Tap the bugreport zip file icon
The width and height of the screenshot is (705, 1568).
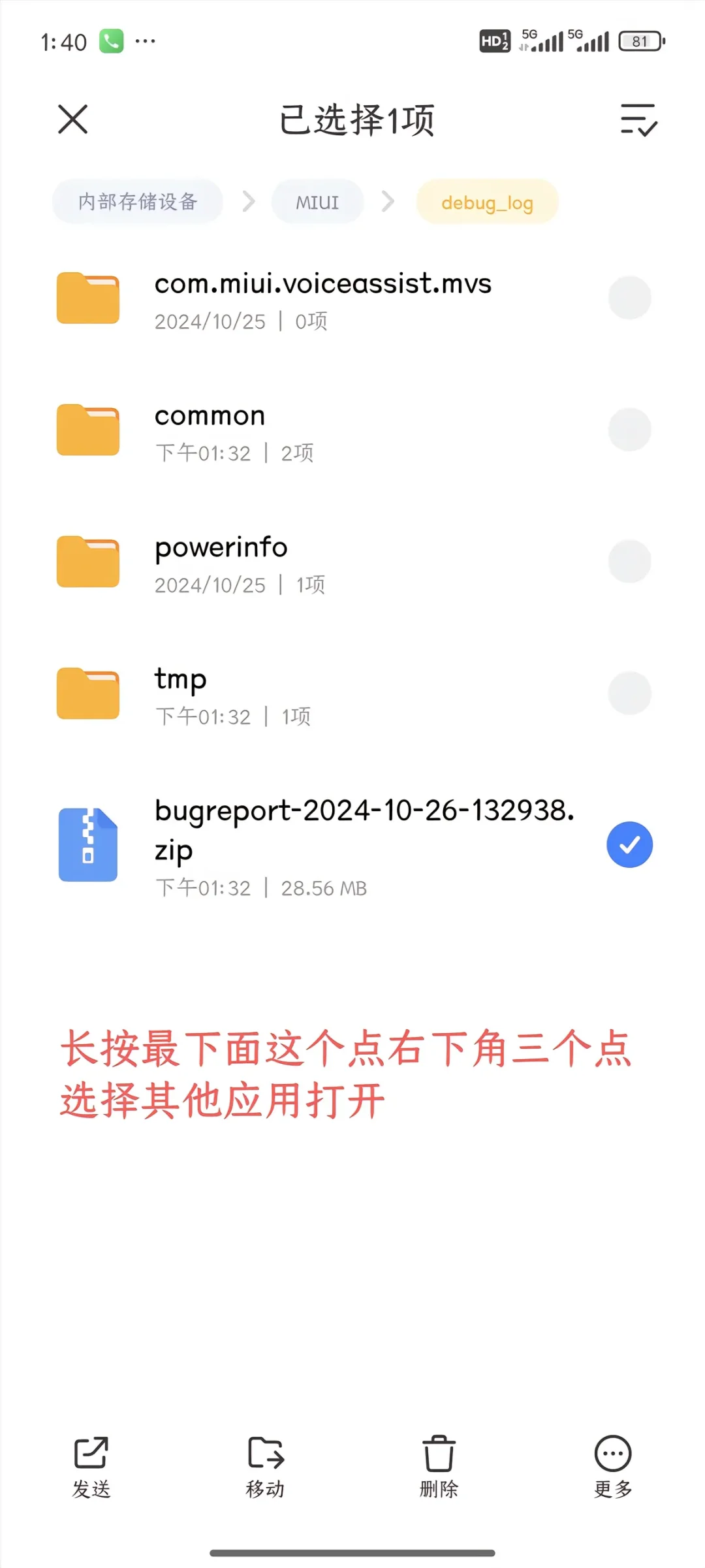[x=87, y=844]
